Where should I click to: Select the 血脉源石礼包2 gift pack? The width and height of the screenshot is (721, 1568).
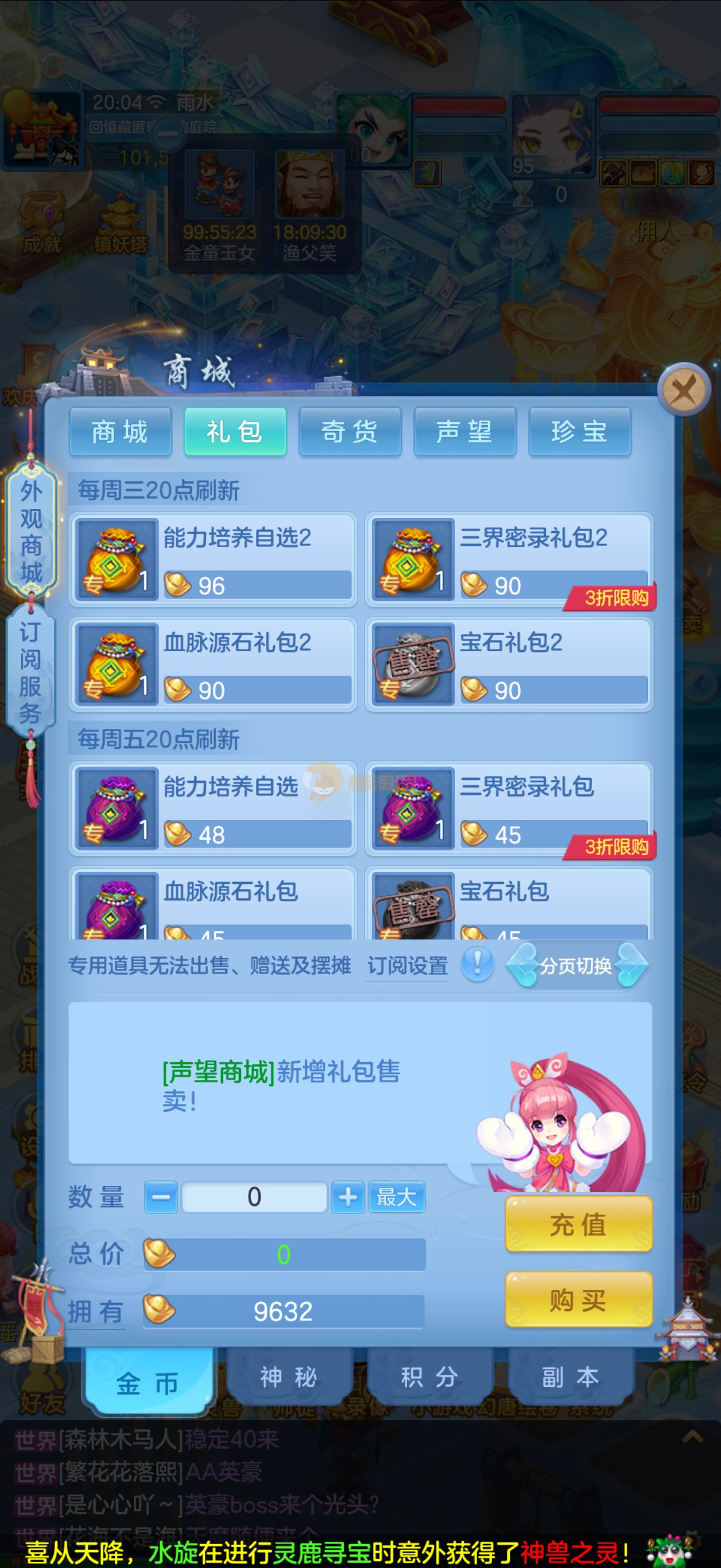pos(212,664)
